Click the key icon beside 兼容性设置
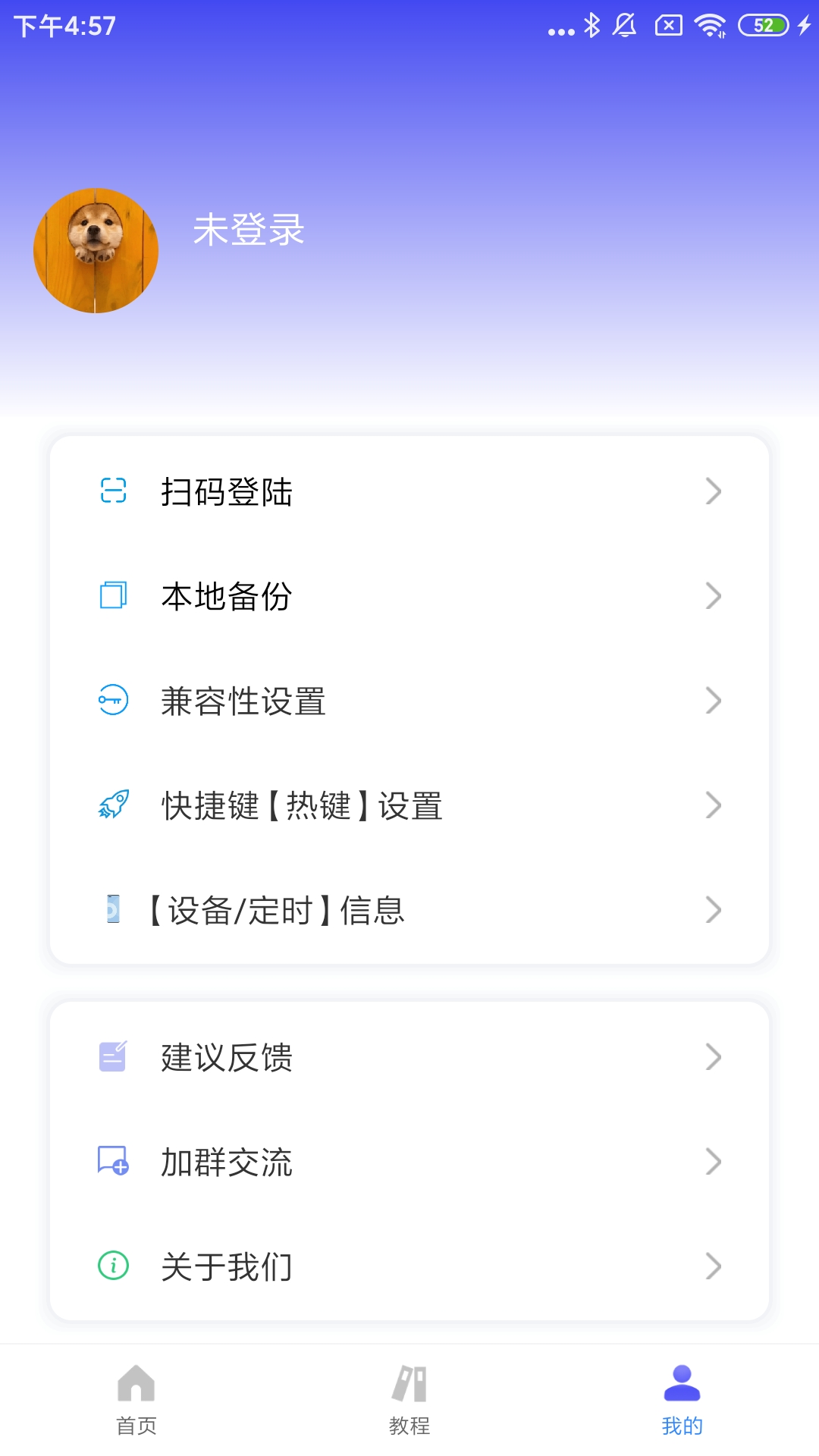Screen dimensions: 819x1456 click(112, 701)
